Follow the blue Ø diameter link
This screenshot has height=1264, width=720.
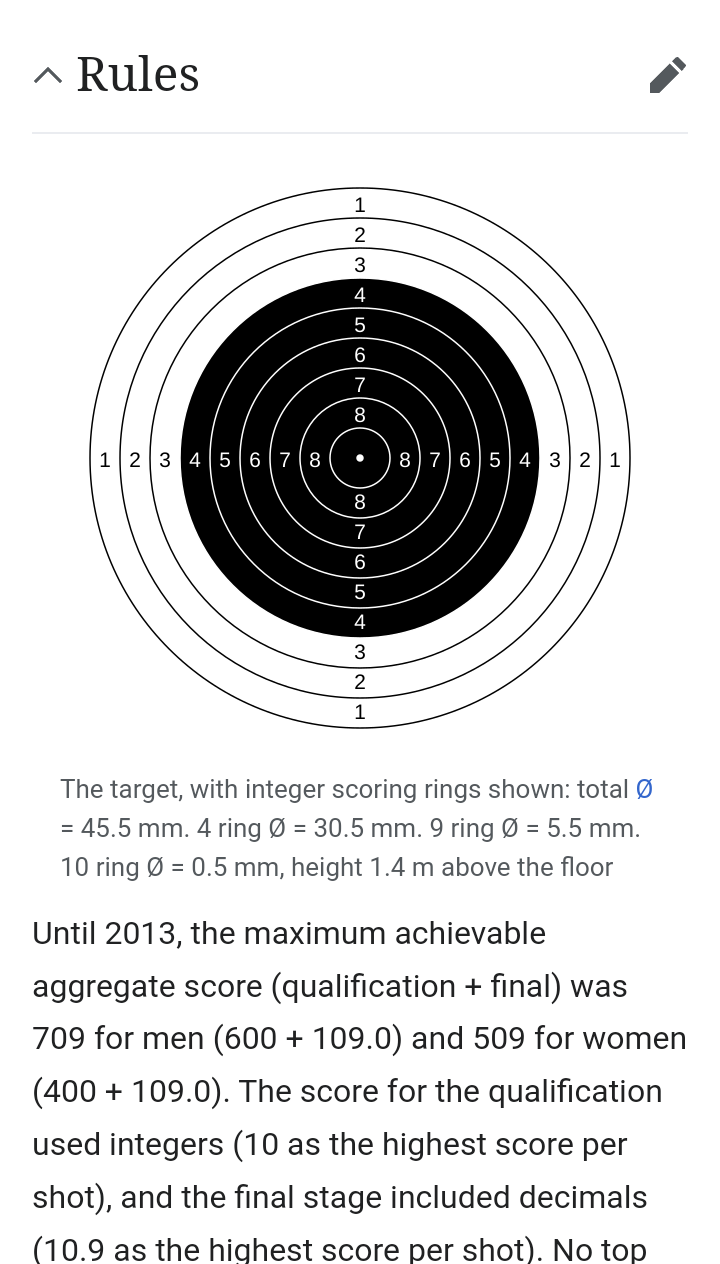tap(644, 789)
